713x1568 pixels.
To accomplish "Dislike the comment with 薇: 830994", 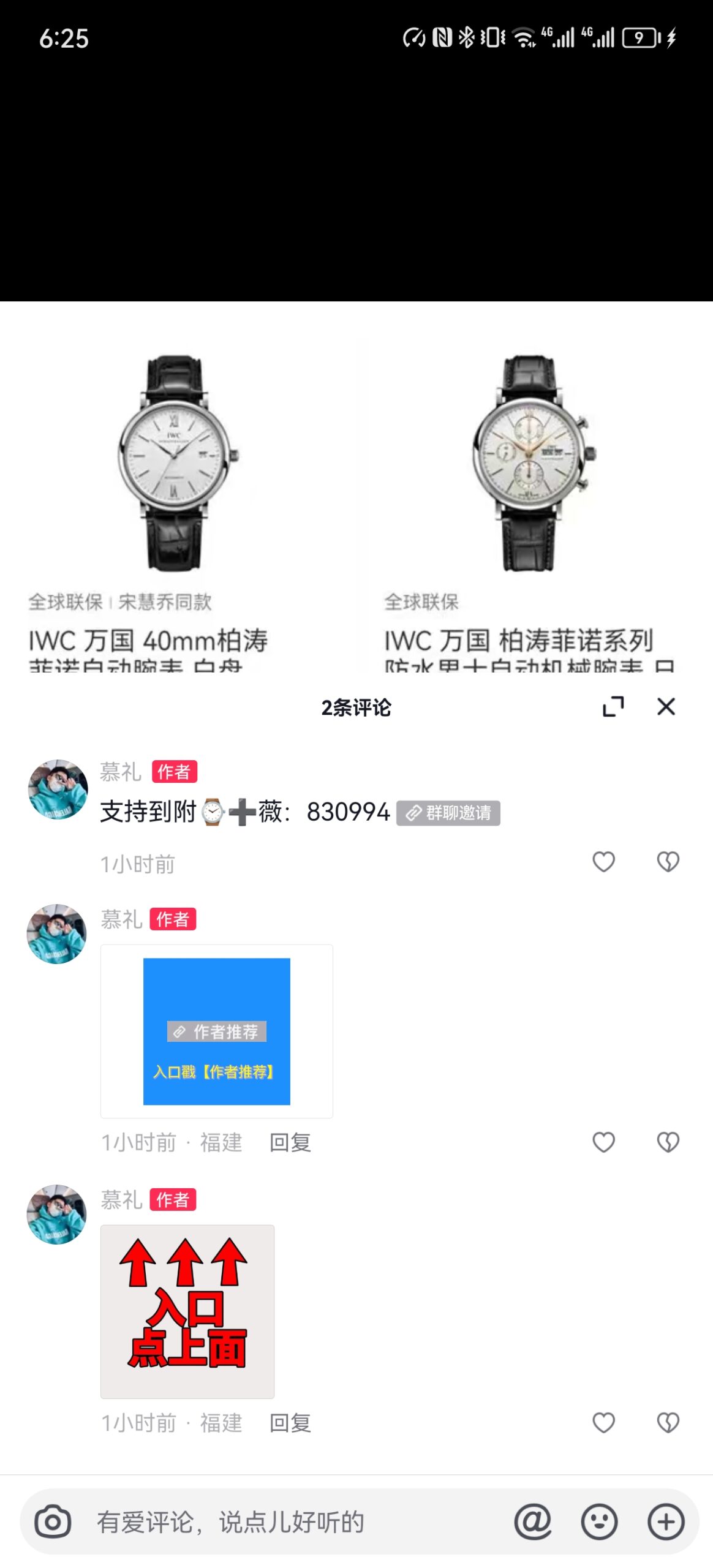I will tap(668, 862).
